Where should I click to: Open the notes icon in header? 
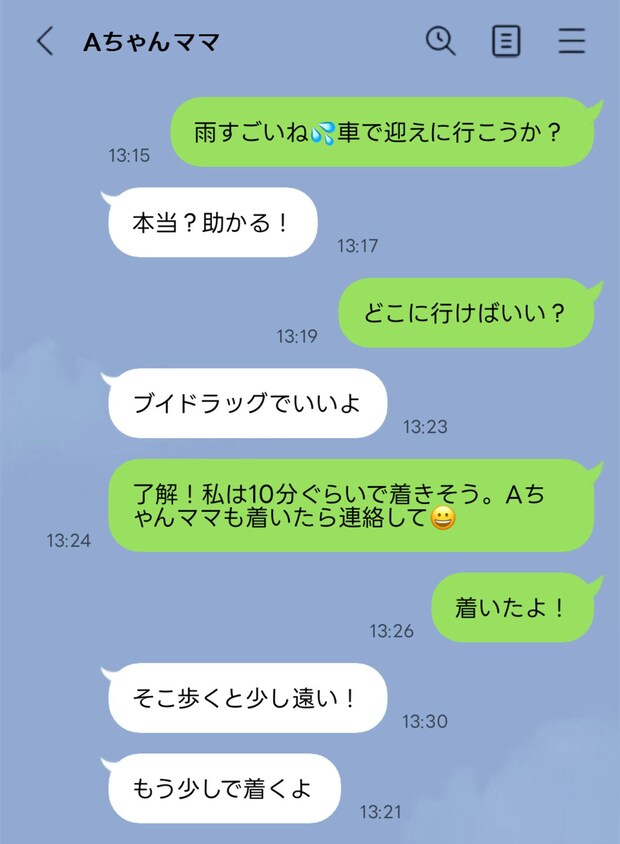point(506,41)
